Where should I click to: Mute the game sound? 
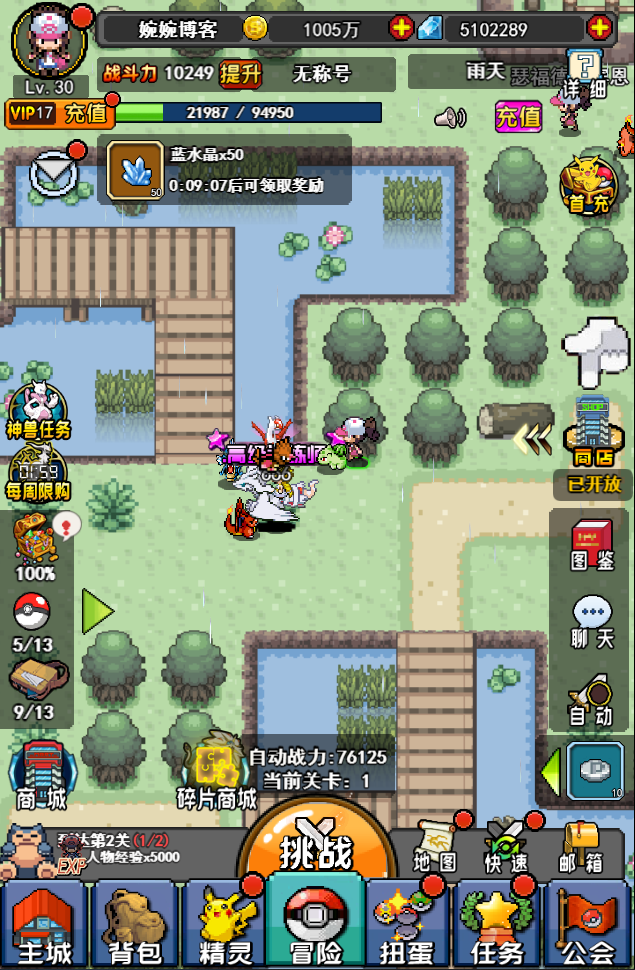[450, 118]
